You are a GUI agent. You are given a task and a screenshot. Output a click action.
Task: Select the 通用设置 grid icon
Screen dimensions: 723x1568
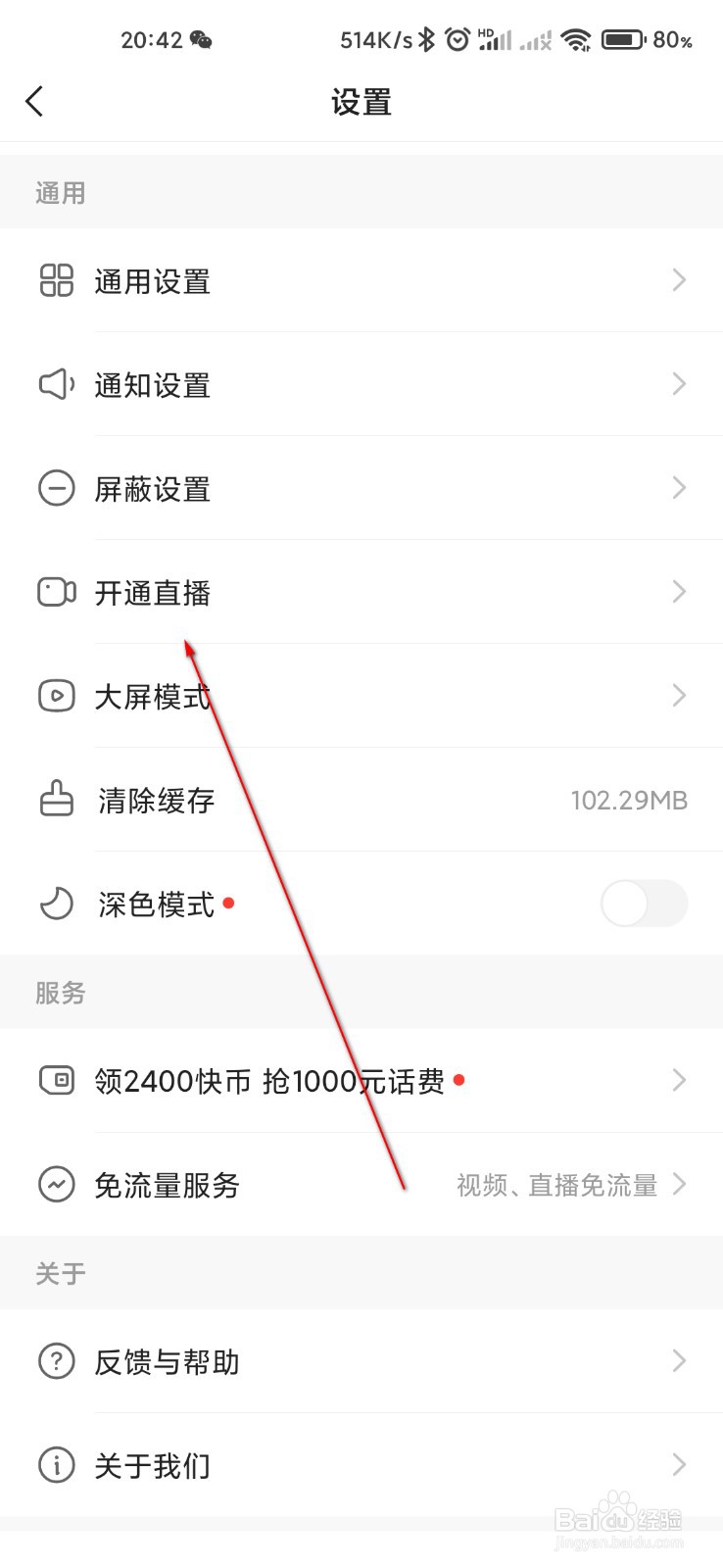pos(56,281)
